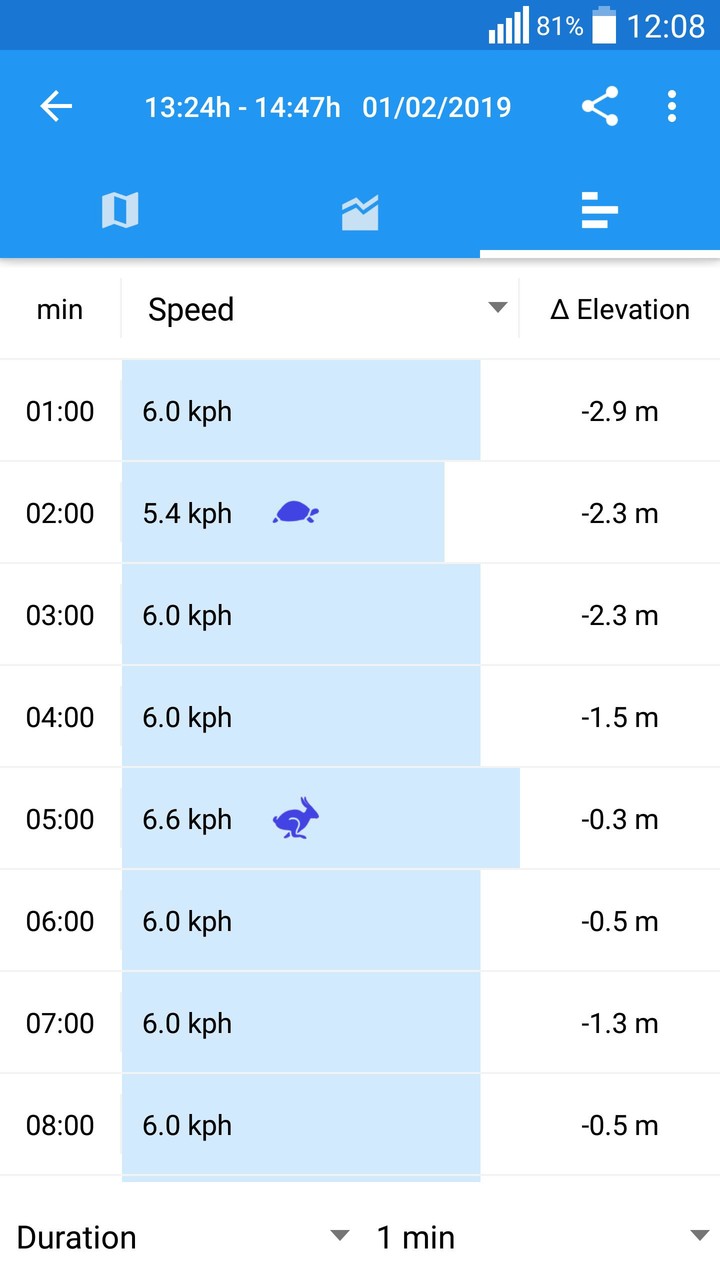Open the overflow menu
This screenshot has height=1280, width=720.
[x=672, y=107]
